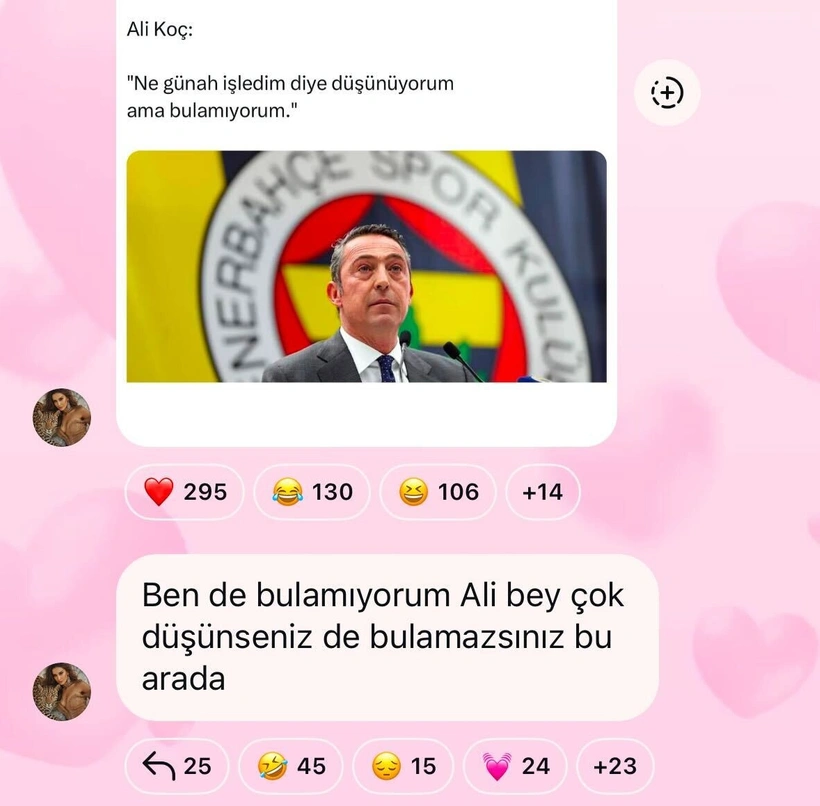This screenshot has width=820, height=806.
Task: Add to story with the dashed plus icon
Action: [x=667, y=92]
